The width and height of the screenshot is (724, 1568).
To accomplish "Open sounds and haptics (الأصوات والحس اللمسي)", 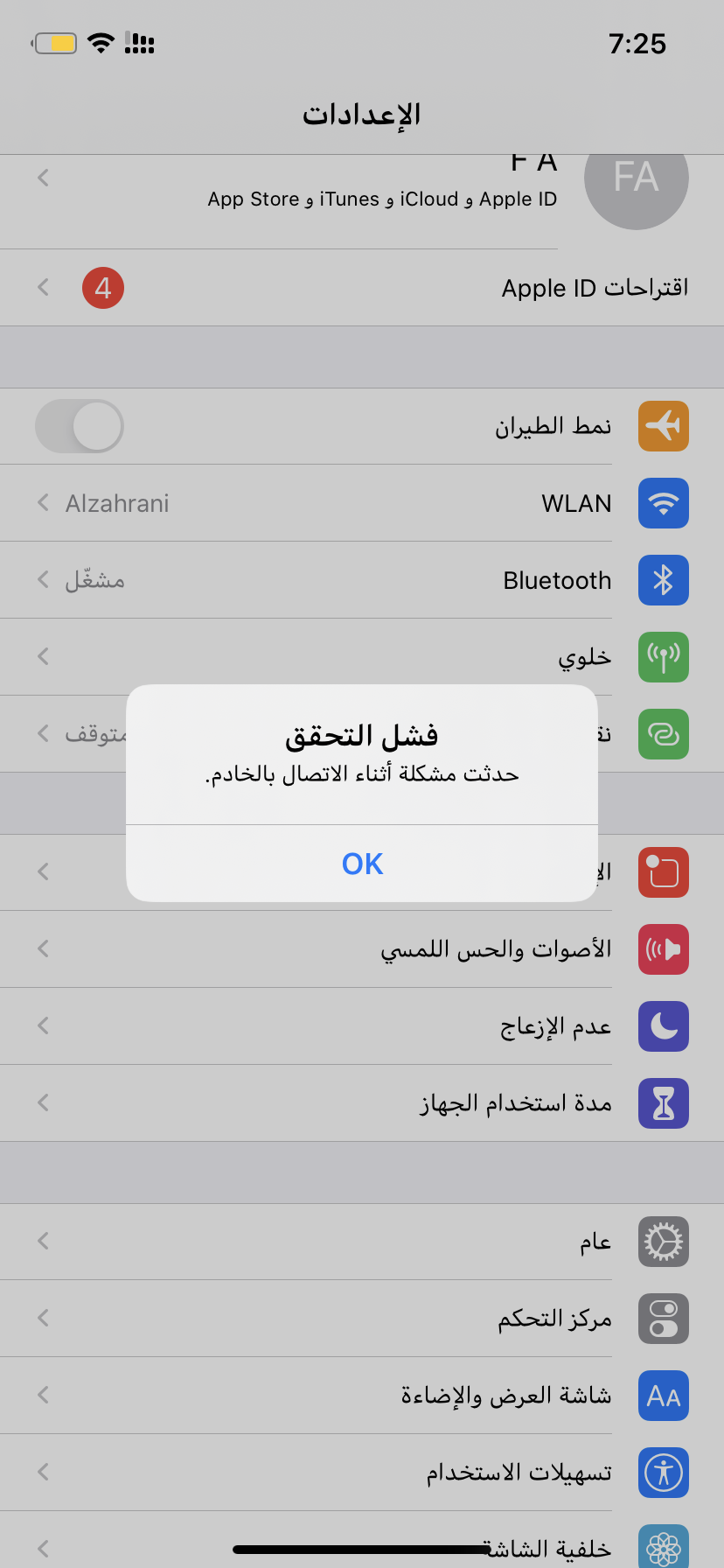I will click(x=362, y=949).
